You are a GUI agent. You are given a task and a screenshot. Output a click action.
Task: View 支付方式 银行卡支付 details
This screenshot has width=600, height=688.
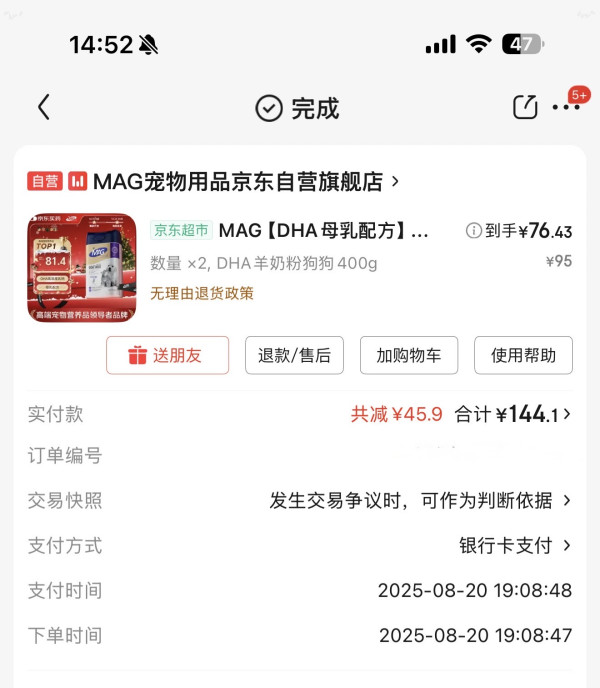(x=515, y=545)
